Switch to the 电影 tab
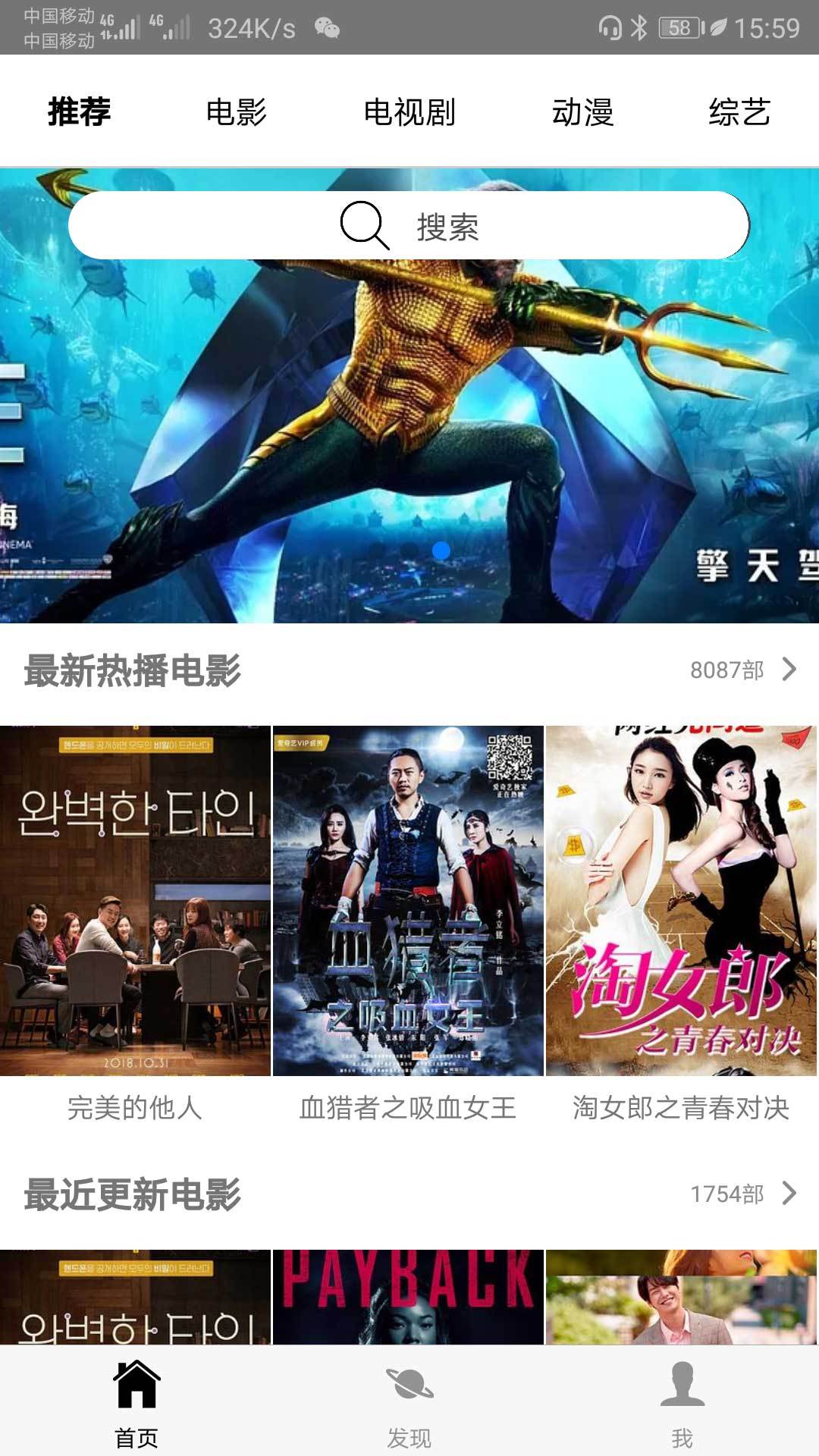Viewport: 819px width, 1456px height. 236,111
